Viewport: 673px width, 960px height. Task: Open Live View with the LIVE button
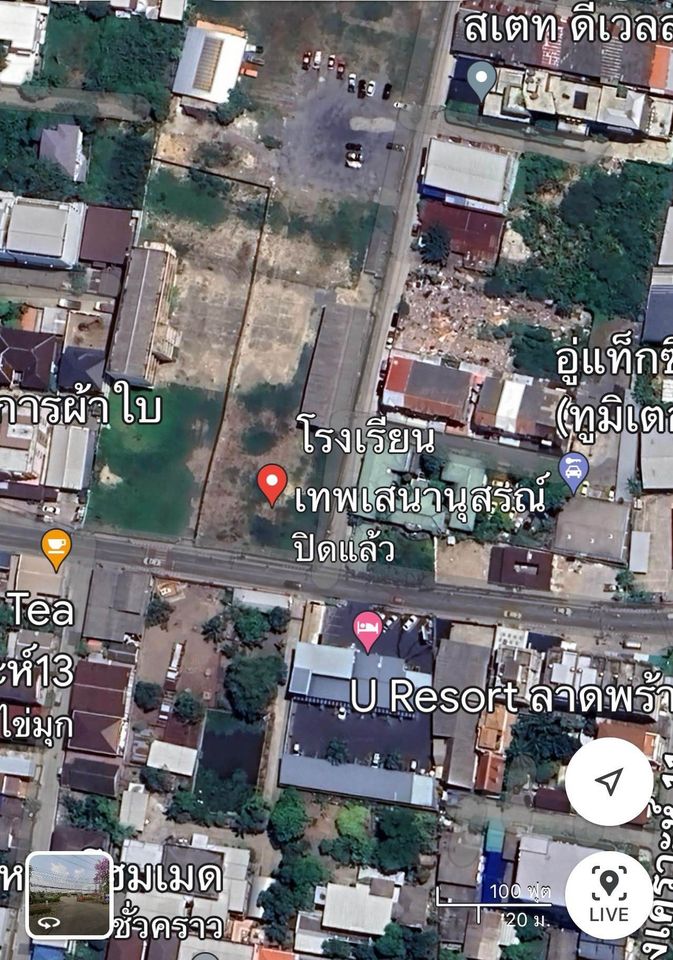click(608, 894)
